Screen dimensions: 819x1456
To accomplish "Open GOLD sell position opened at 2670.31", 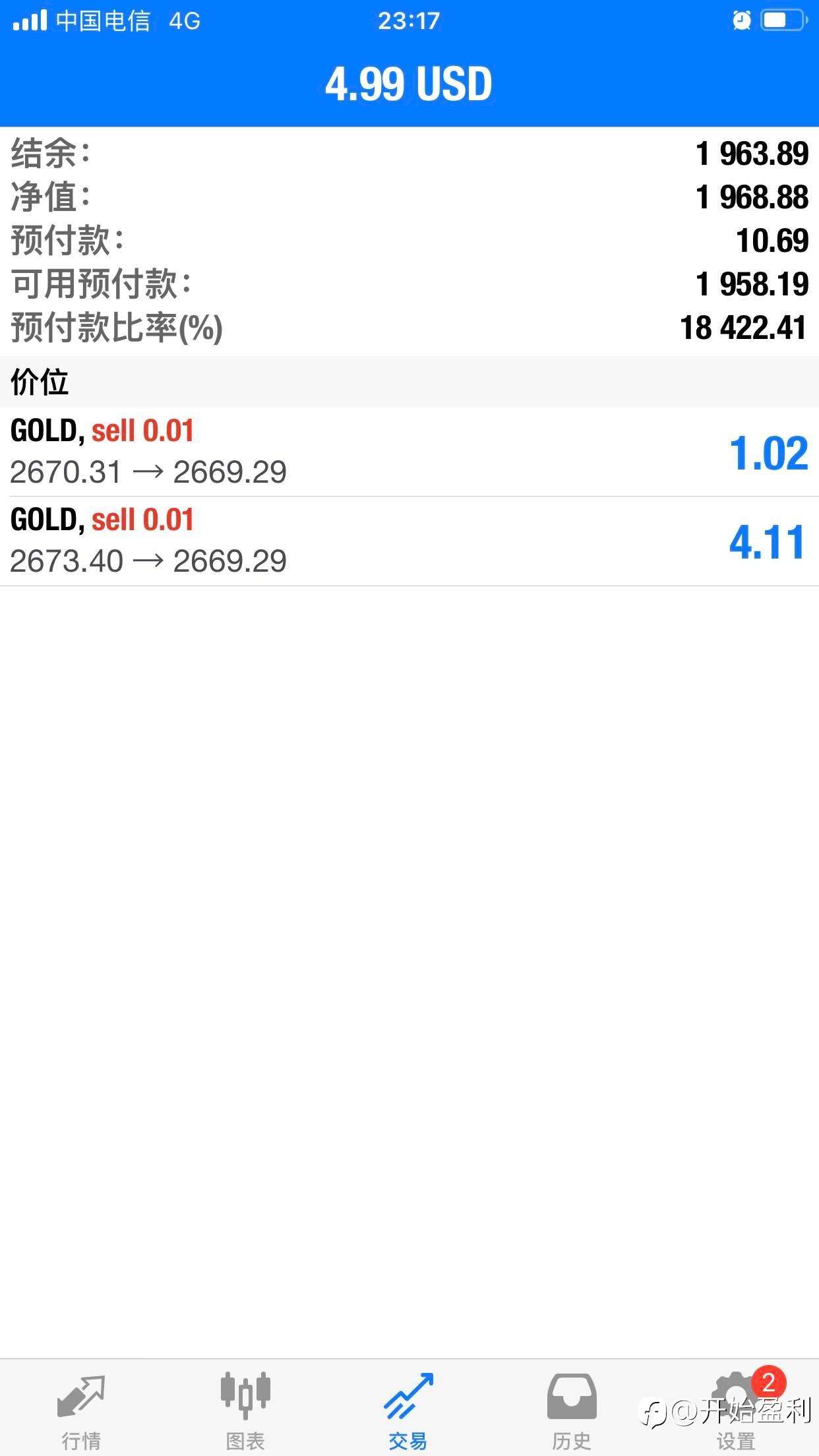I will [409, 452].
